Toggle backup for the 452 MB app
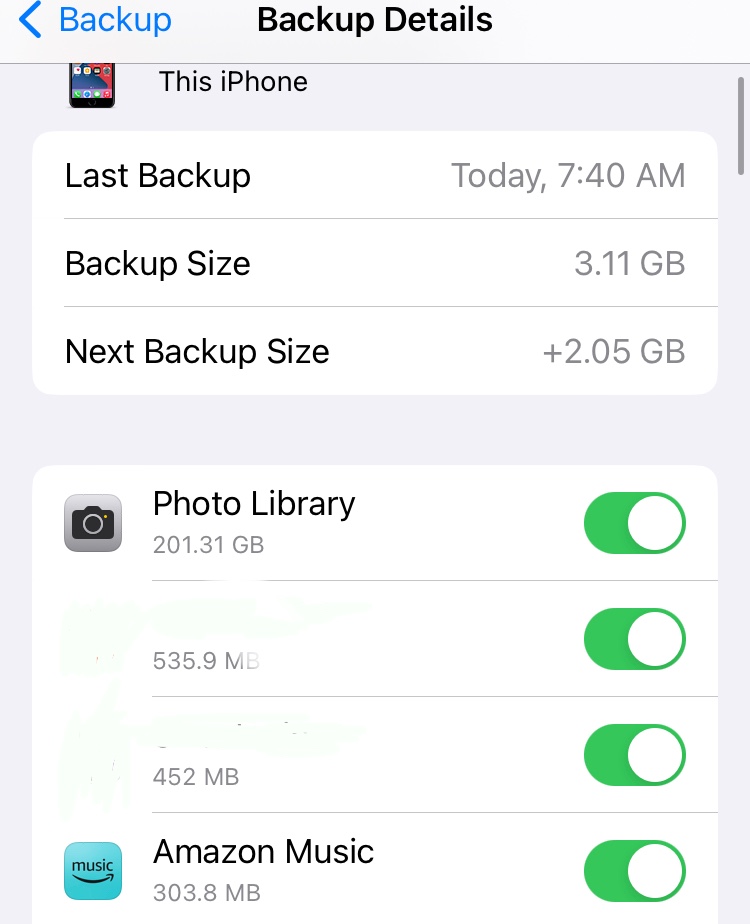Viewport: 750px width, 924px height. tap(634, 755)
